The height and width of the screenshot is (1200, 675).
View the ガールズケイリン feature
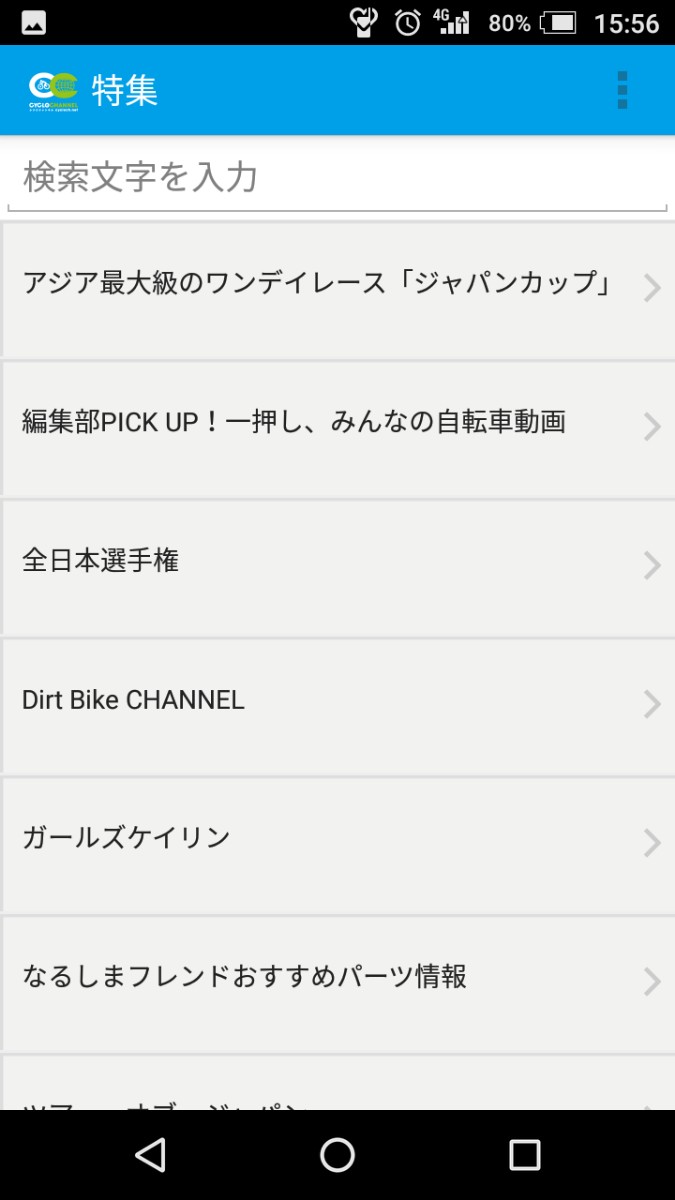point(337,842)
